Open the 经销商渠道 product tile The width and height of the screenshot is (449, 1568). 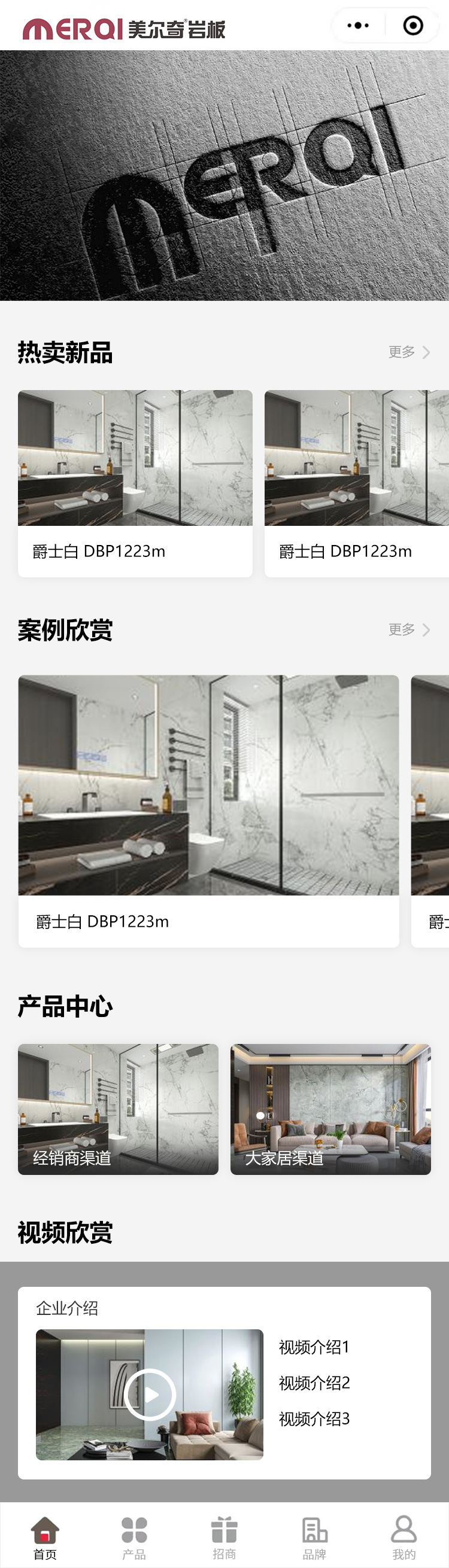tap(117, 1109)
